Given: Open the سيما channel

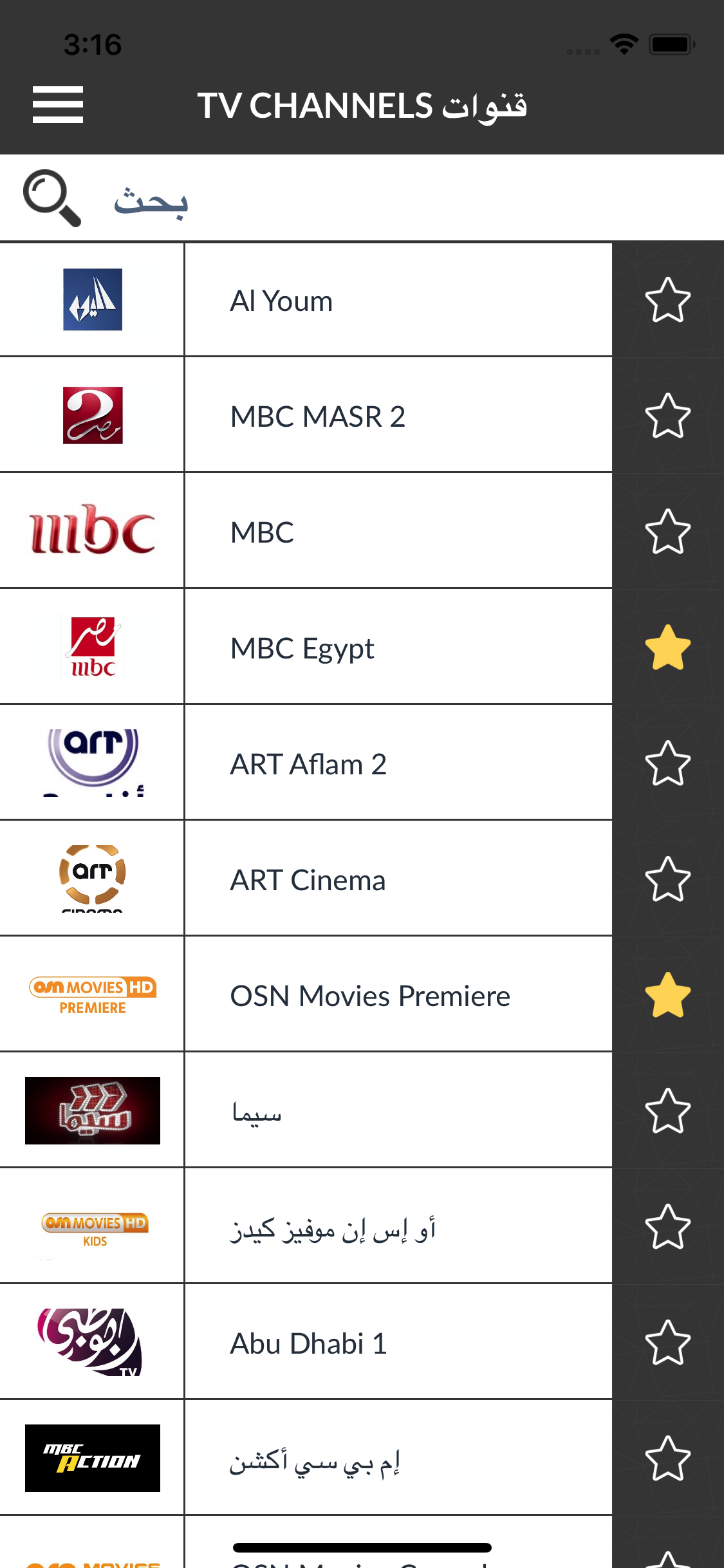Looking at the screenshot, I should click(306, 1110).
